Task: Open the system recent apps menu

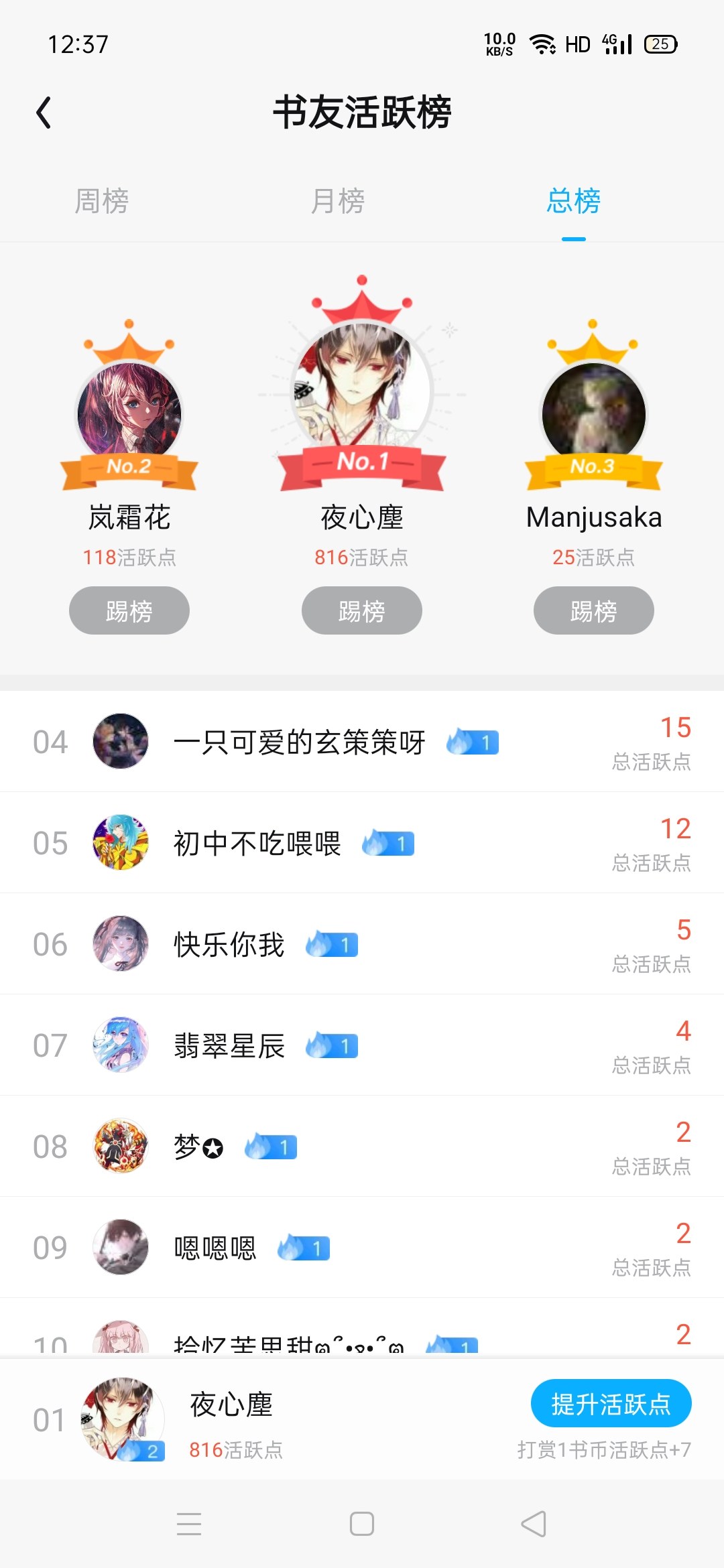Action: (x=189, y=1524)
